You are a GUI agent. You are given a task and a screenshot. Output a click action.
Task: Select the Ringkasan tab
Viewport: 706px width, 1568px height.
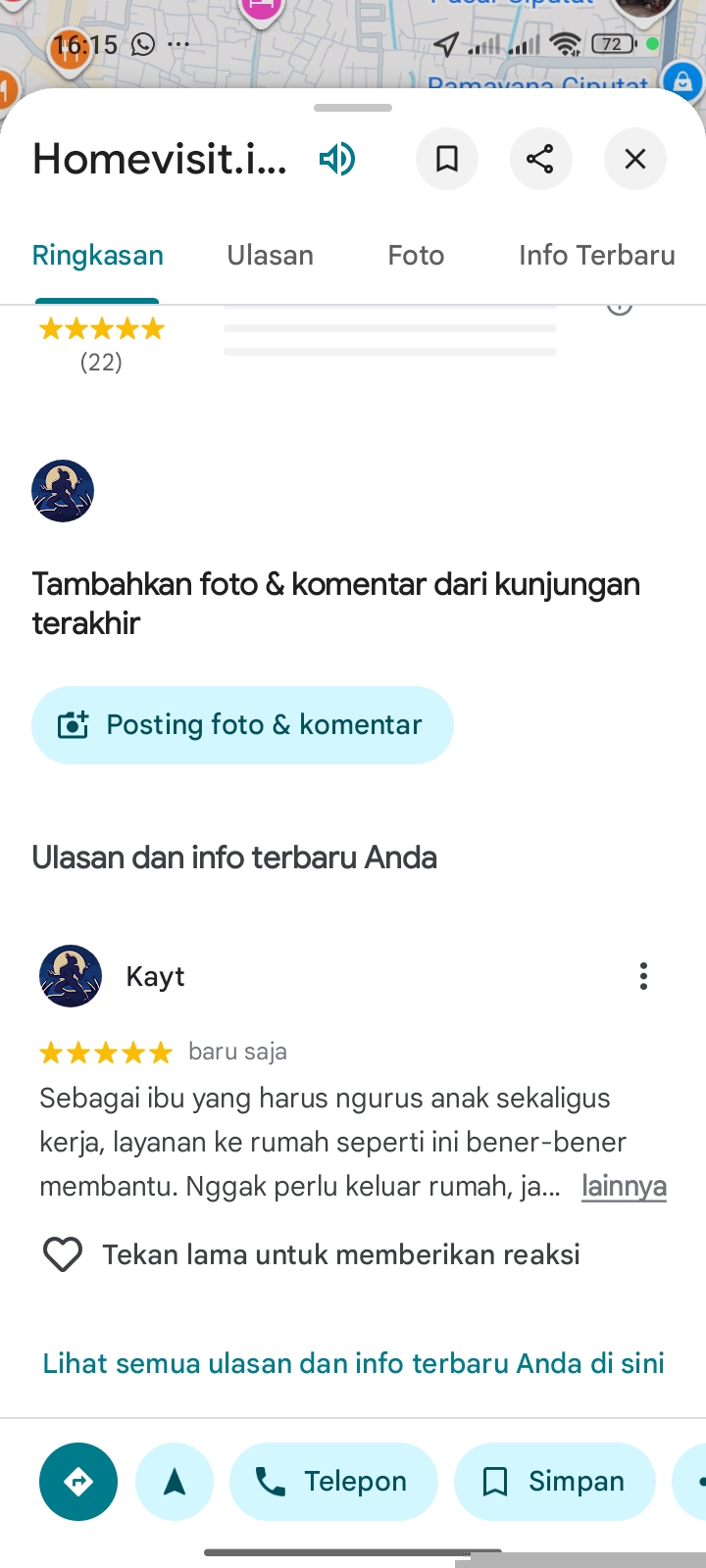[98, 256]
